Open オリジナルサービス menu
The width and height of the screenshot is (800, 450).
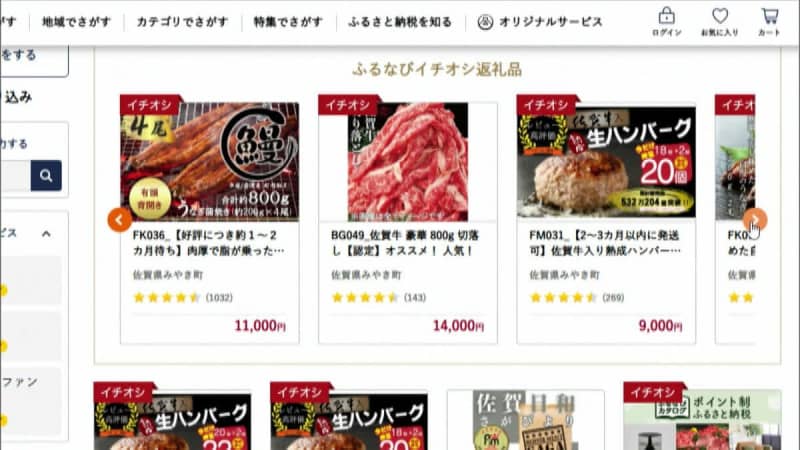click(540, 21)
